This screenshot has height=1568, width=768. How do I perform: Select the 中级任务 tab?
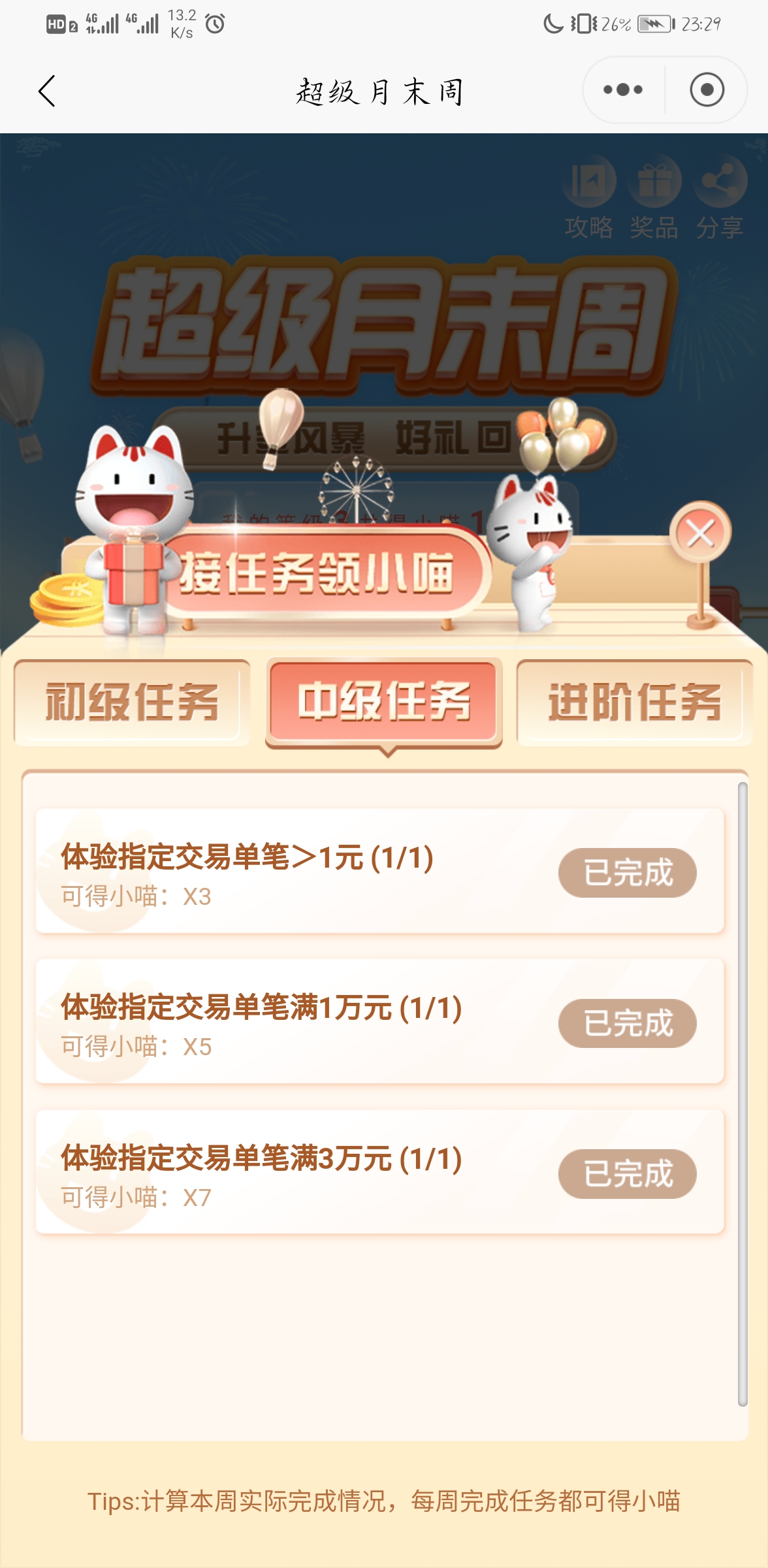pos(384,702)
